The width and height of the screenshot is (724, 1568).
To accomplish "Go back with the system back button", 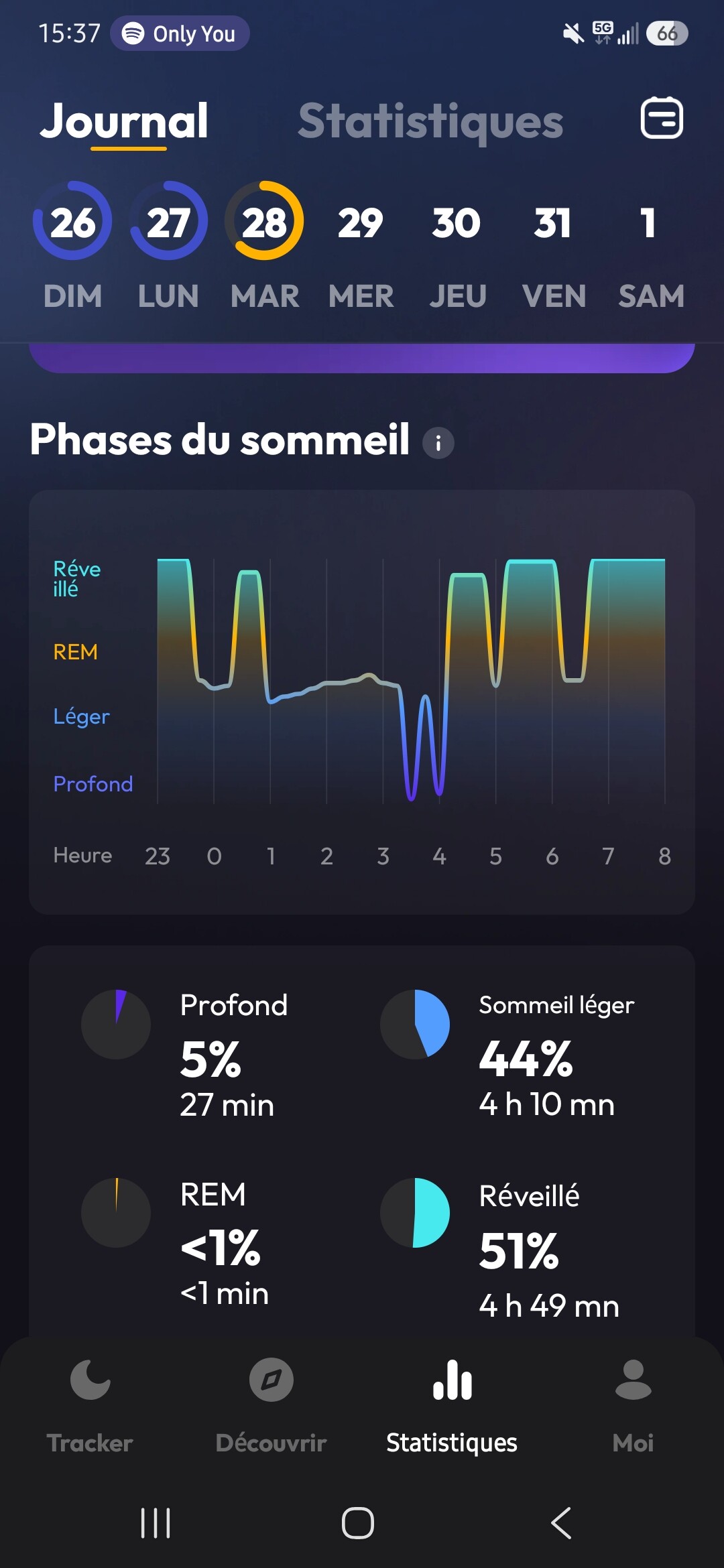I will (x=561, y=1522).
